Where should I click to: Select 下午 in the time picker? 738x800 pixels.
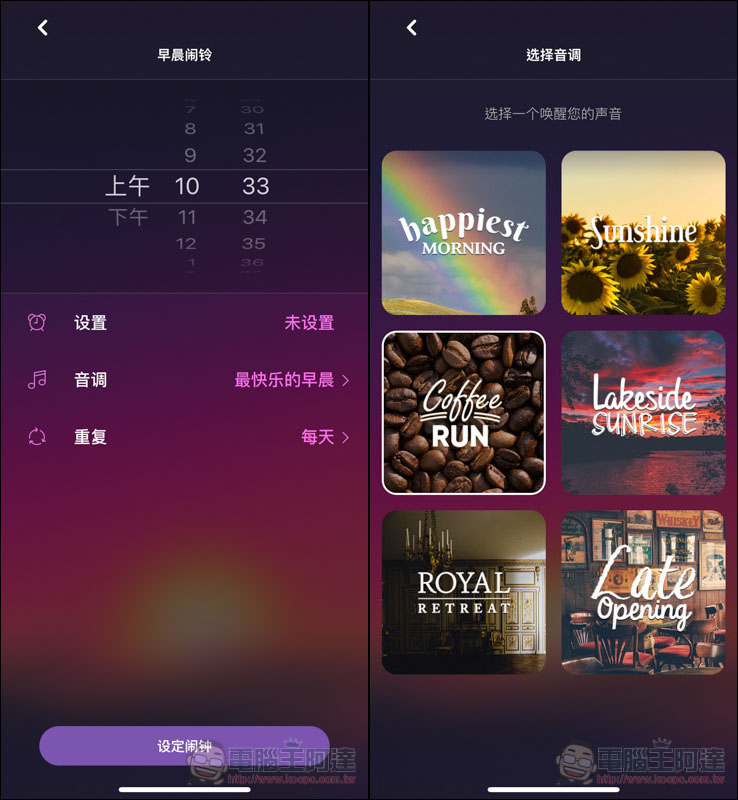(x=128, y=217)
